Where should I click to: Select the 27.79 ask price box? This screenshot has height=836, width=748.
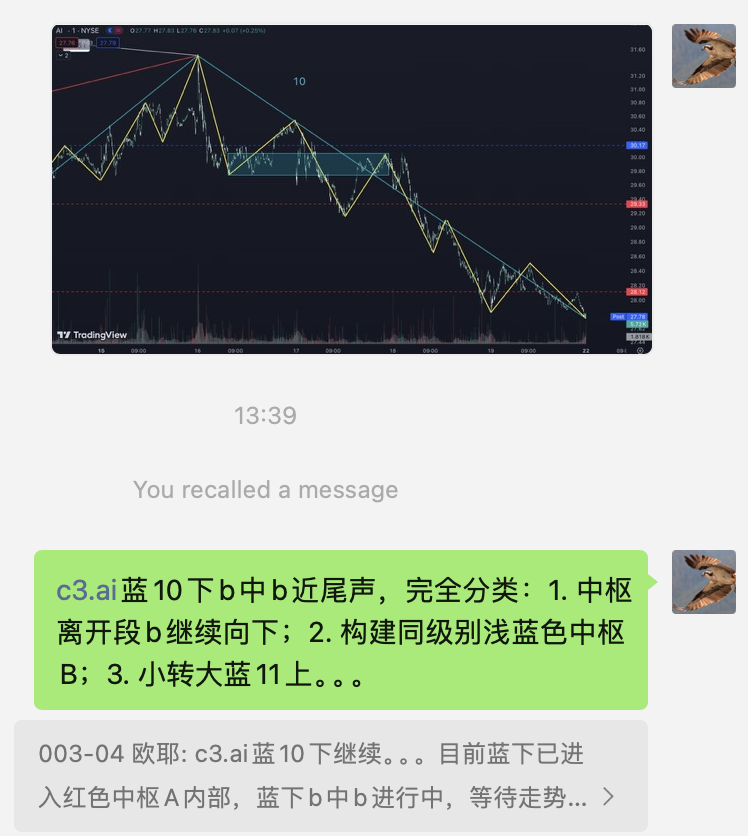coord(107,42)
